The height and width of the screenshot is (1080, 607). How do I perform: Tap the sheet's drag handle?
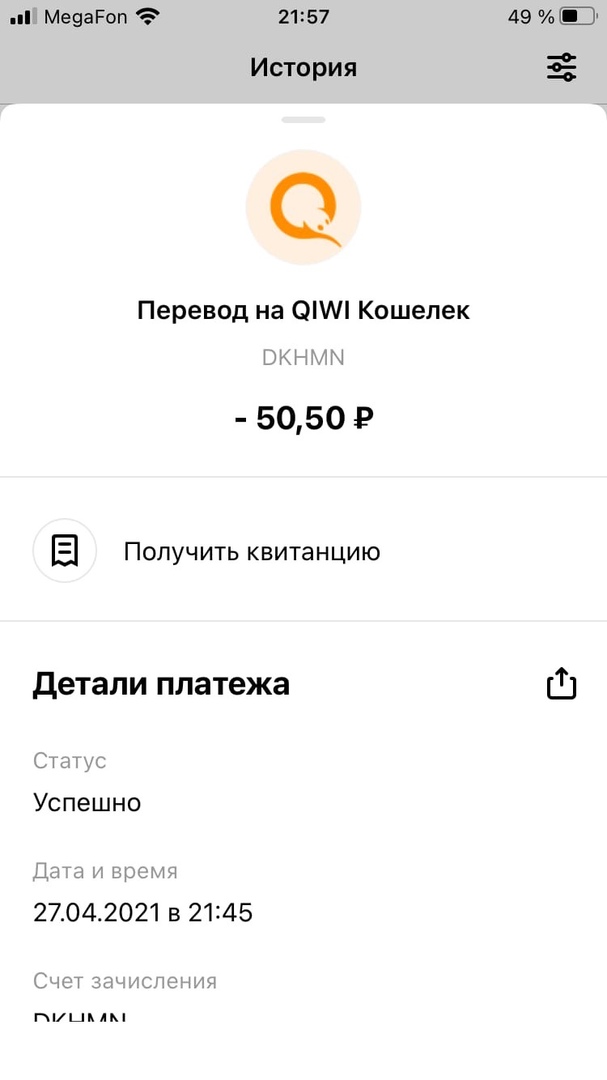click(x=303, y=120)
